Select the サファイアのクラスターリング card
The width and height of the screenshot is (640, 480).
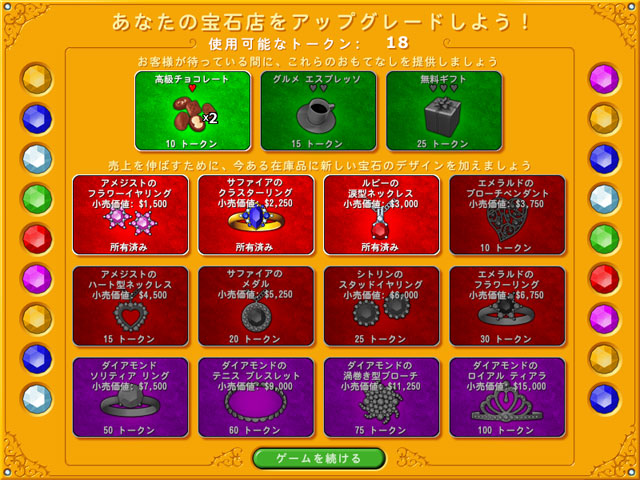[x=256, y=214]
